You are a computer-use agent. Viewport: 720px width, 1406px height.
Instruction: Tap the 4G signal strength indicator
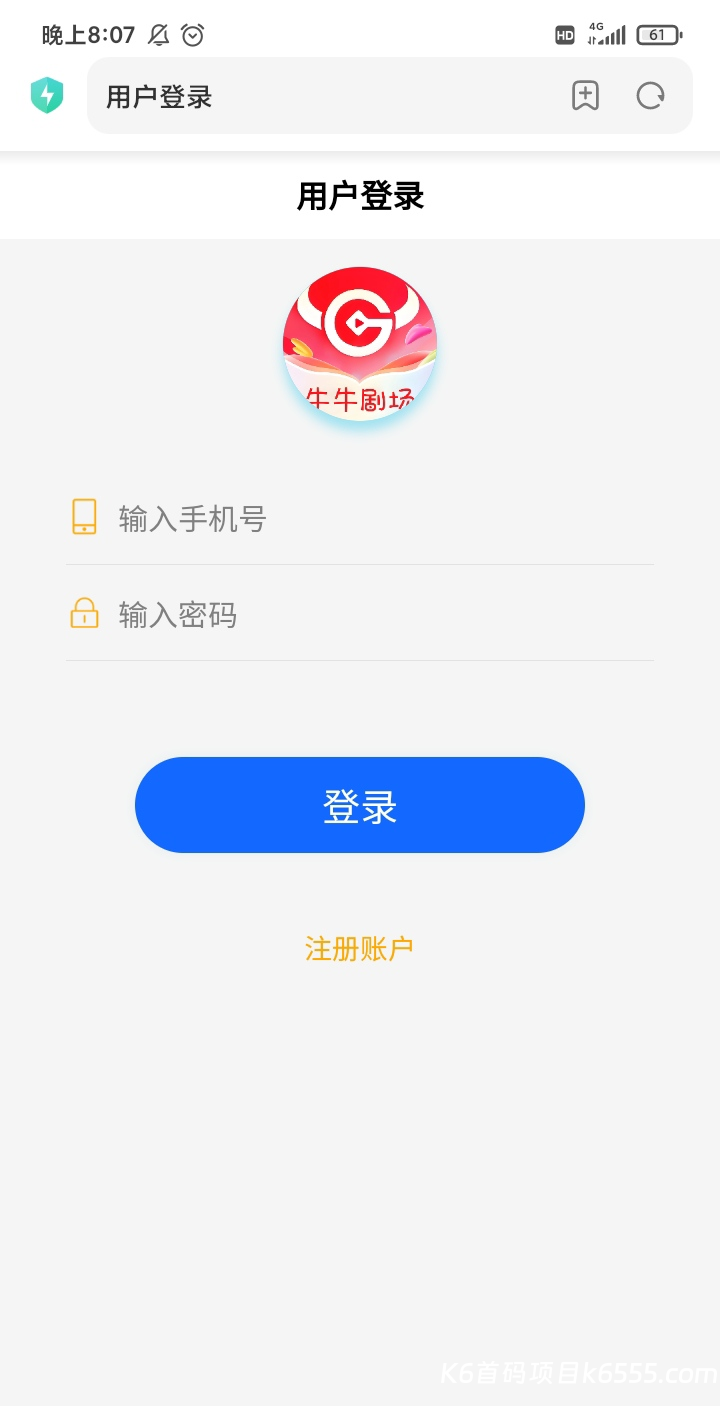(607, 34)
